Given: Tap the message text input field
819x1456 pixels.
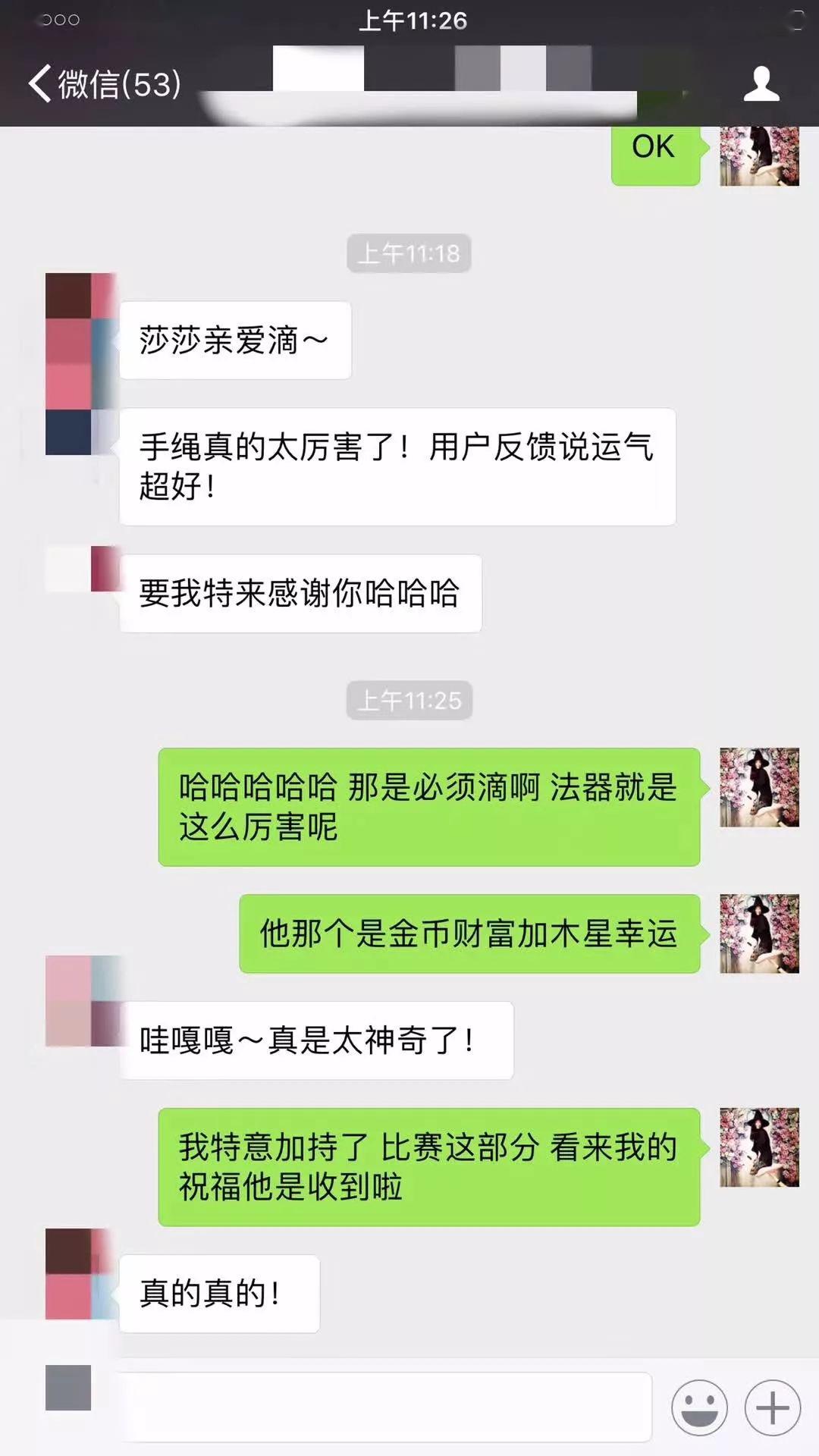Looking at the screenshot, I should point(383,1407).
